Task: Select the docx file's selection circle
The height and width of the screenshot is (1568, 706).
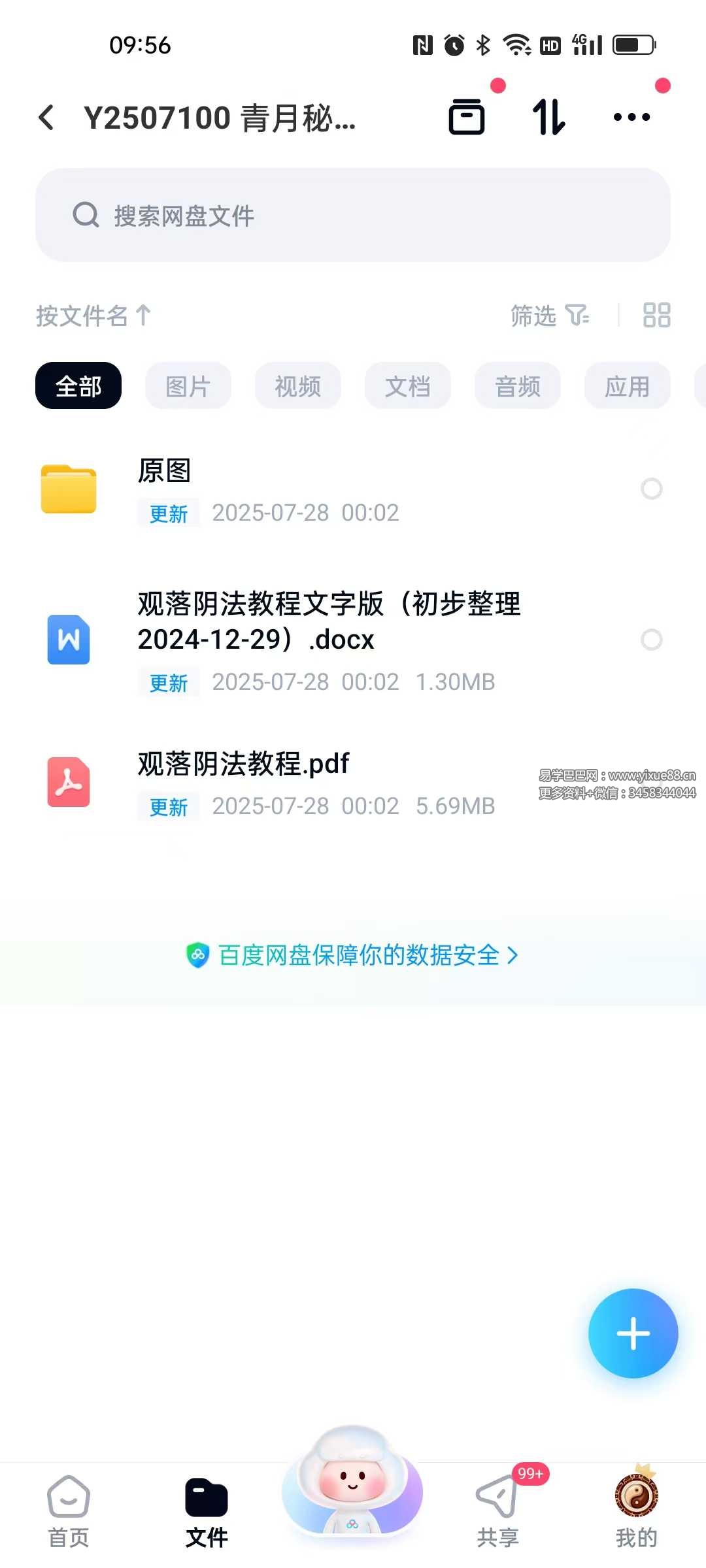Action: tap(652, 640)
